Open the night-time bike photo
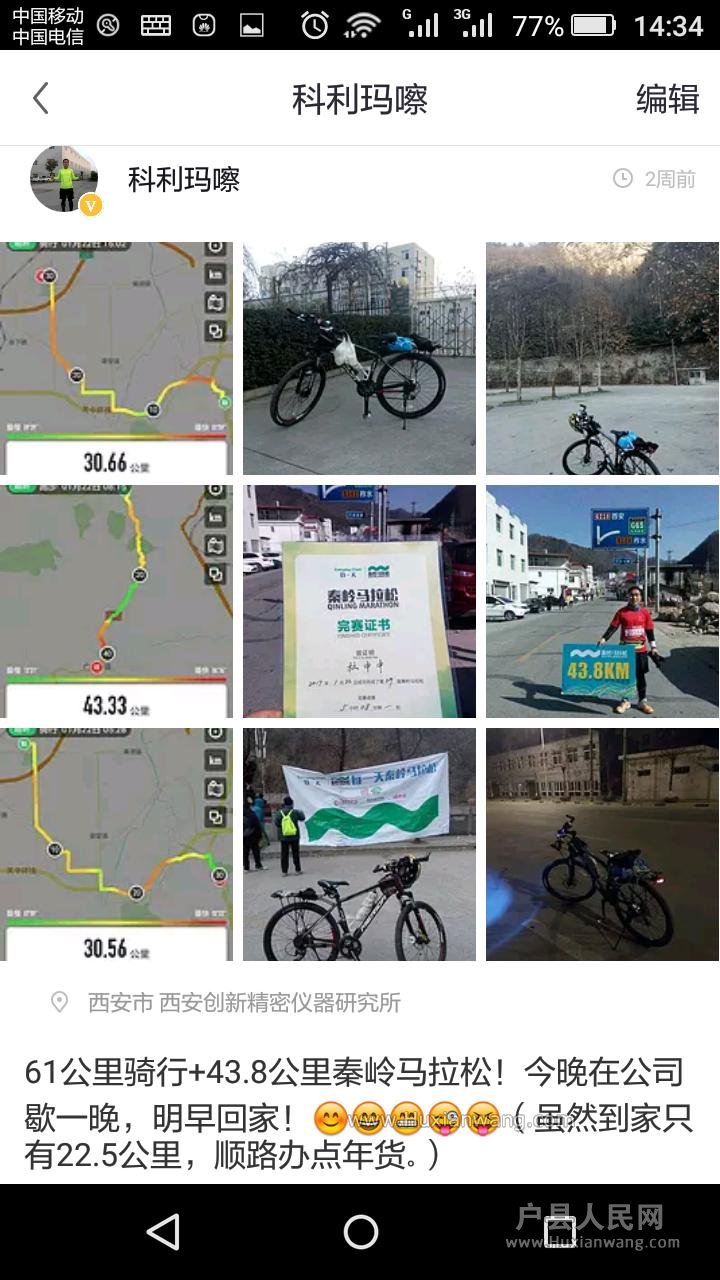720x1280 pixels. click(602, 844)
